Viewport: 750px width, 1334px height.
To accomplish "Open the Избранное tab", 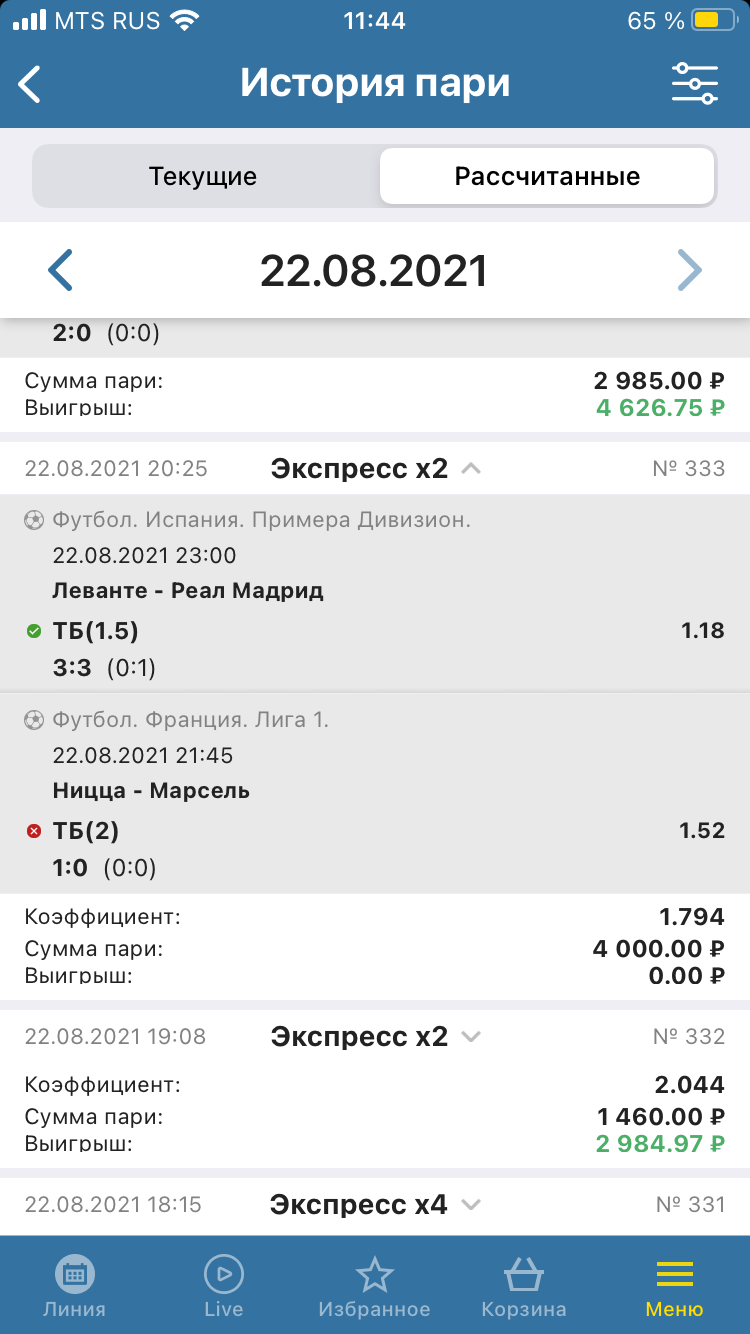I will point(374,1286).
